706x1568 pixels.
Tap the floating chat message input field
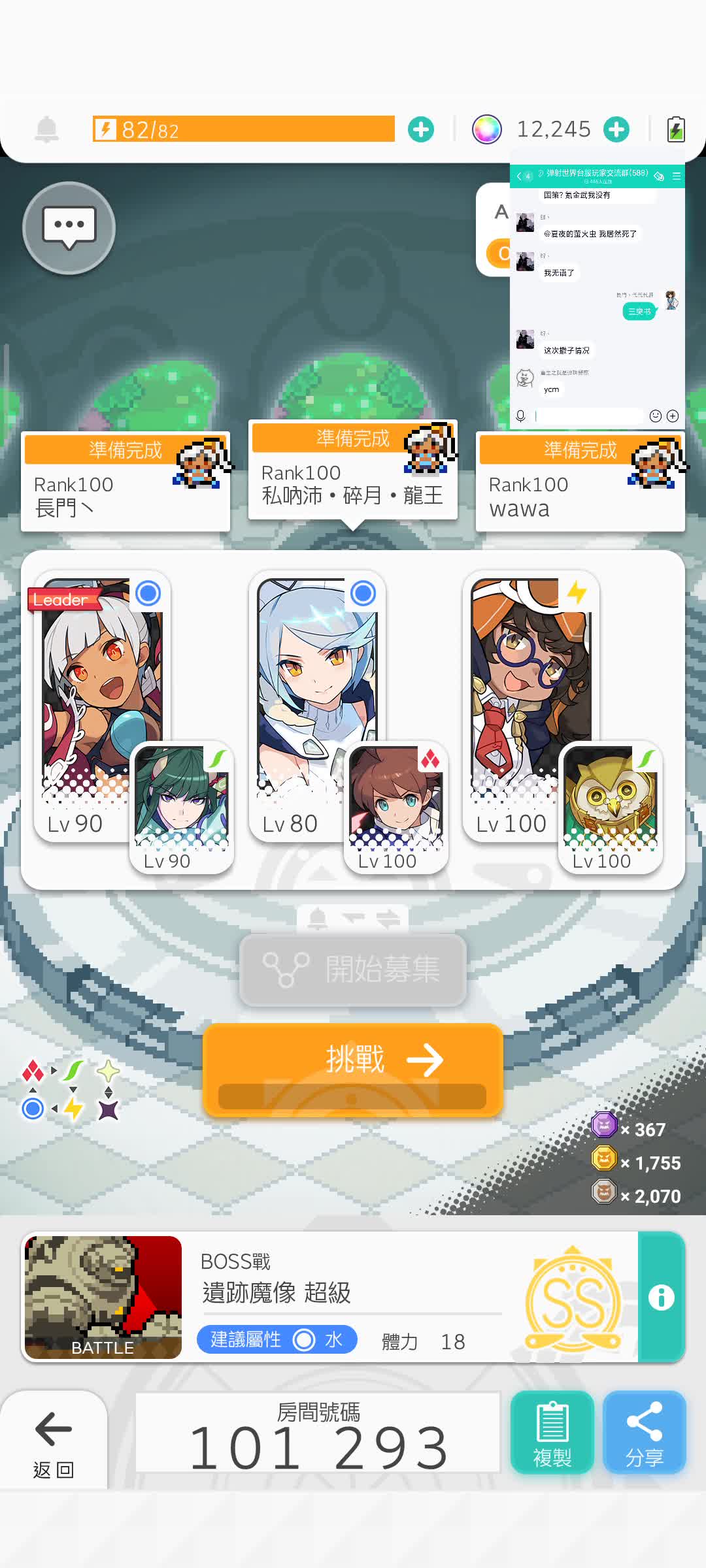588,416
